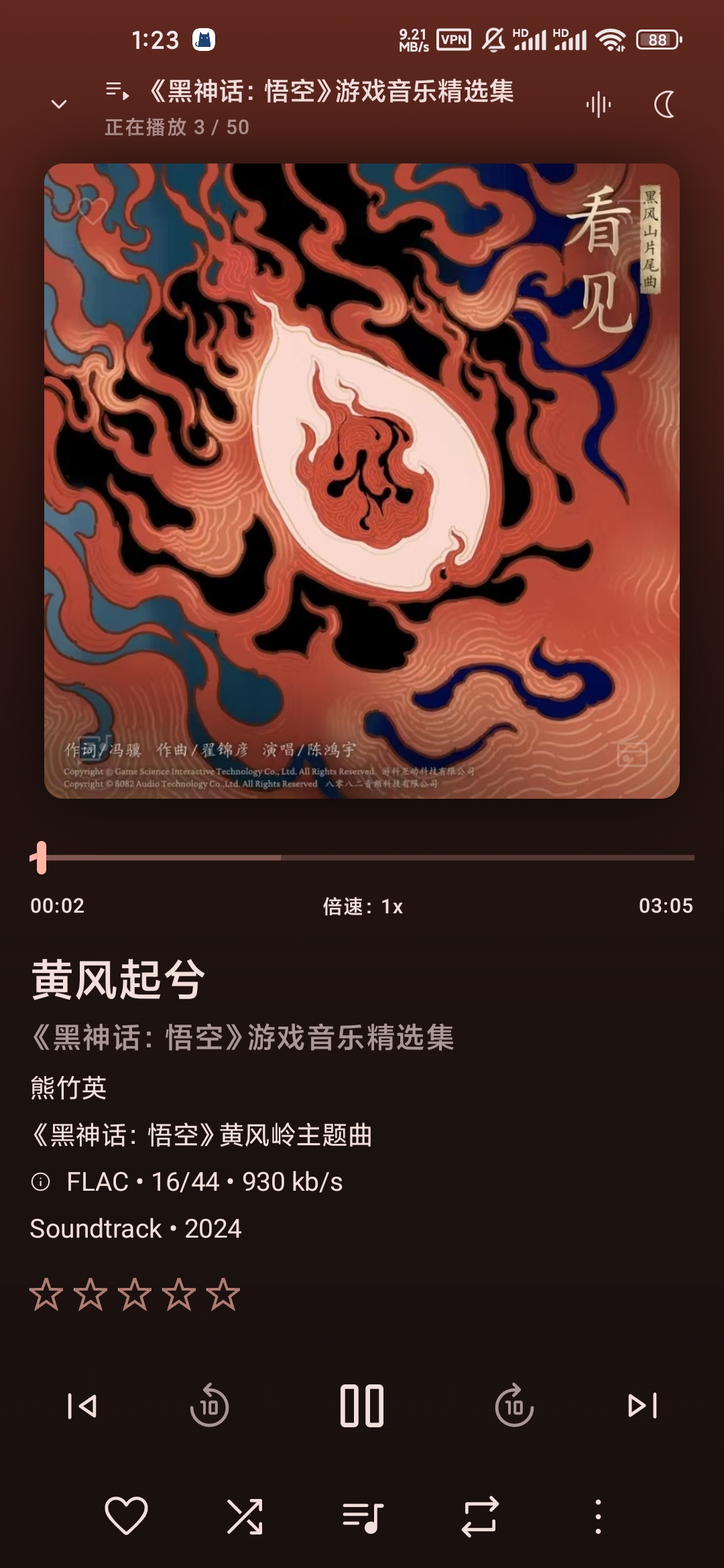Rate the song five stars
724x1568 pixels.
pyautogui.click(x=223, y=1295)
